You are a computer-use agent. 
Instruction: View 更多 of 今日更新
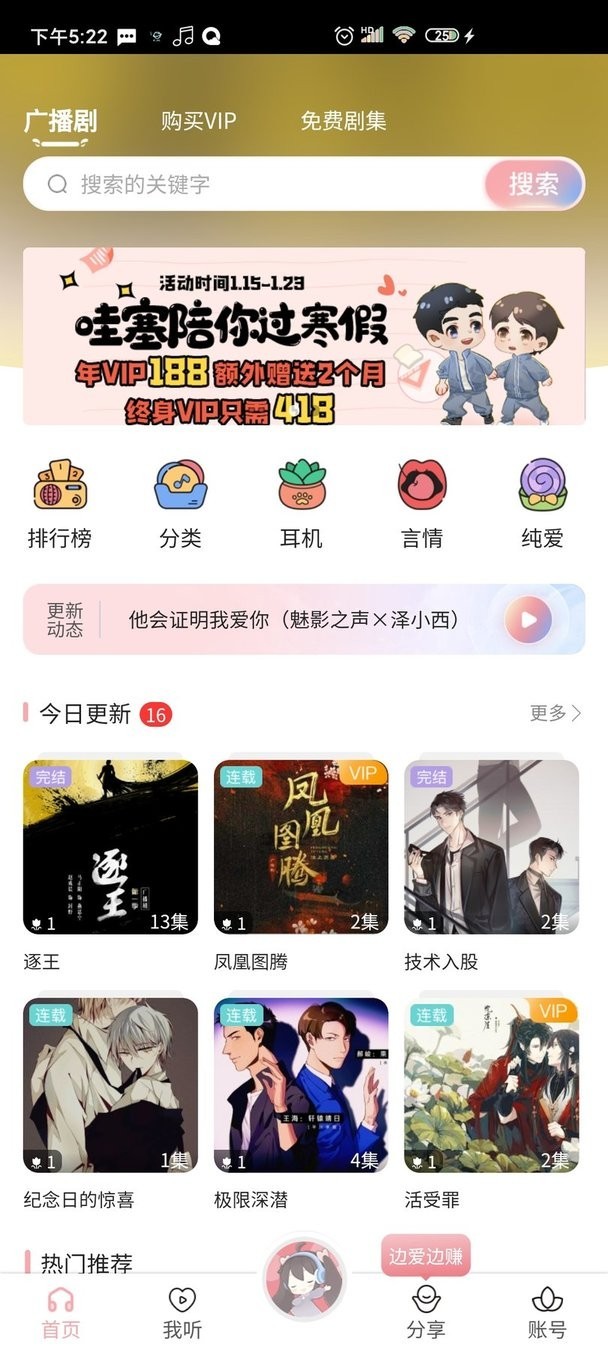[x=555, y=713]
